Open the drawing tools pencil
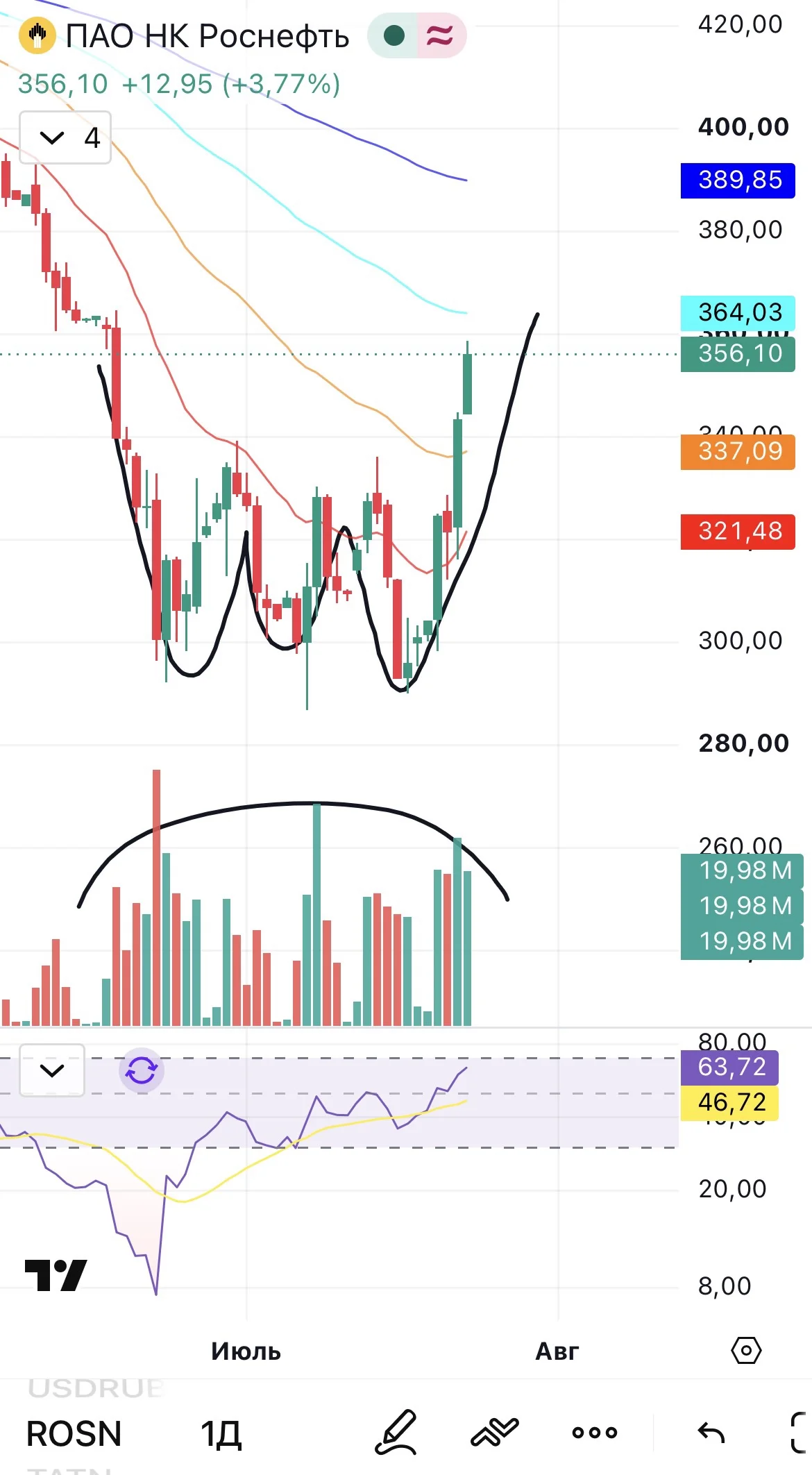This screenshot has height=1475, width=812. point(396,1432)
